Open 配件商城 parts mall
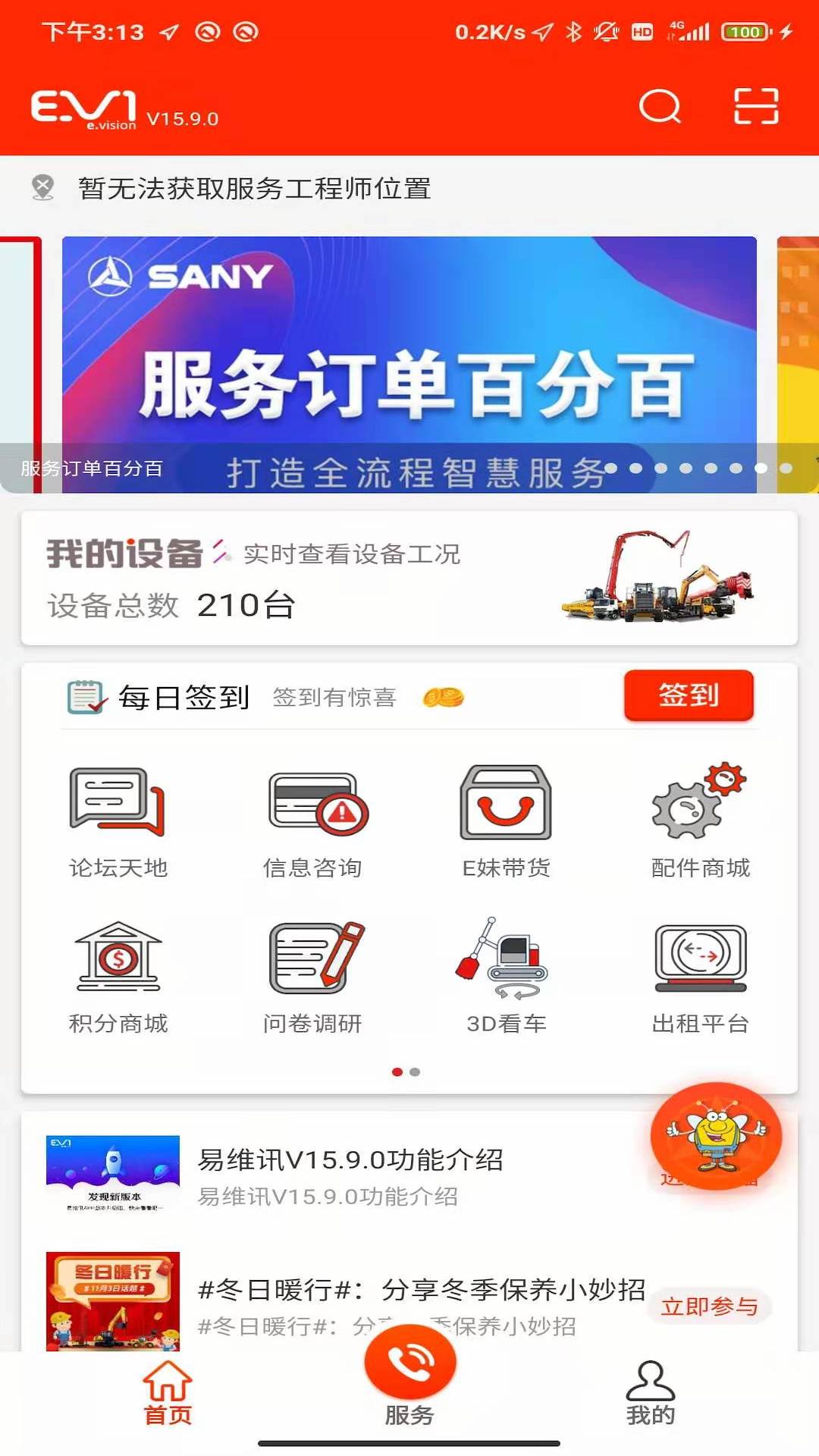819x1456 pixels. coord(700,821)
